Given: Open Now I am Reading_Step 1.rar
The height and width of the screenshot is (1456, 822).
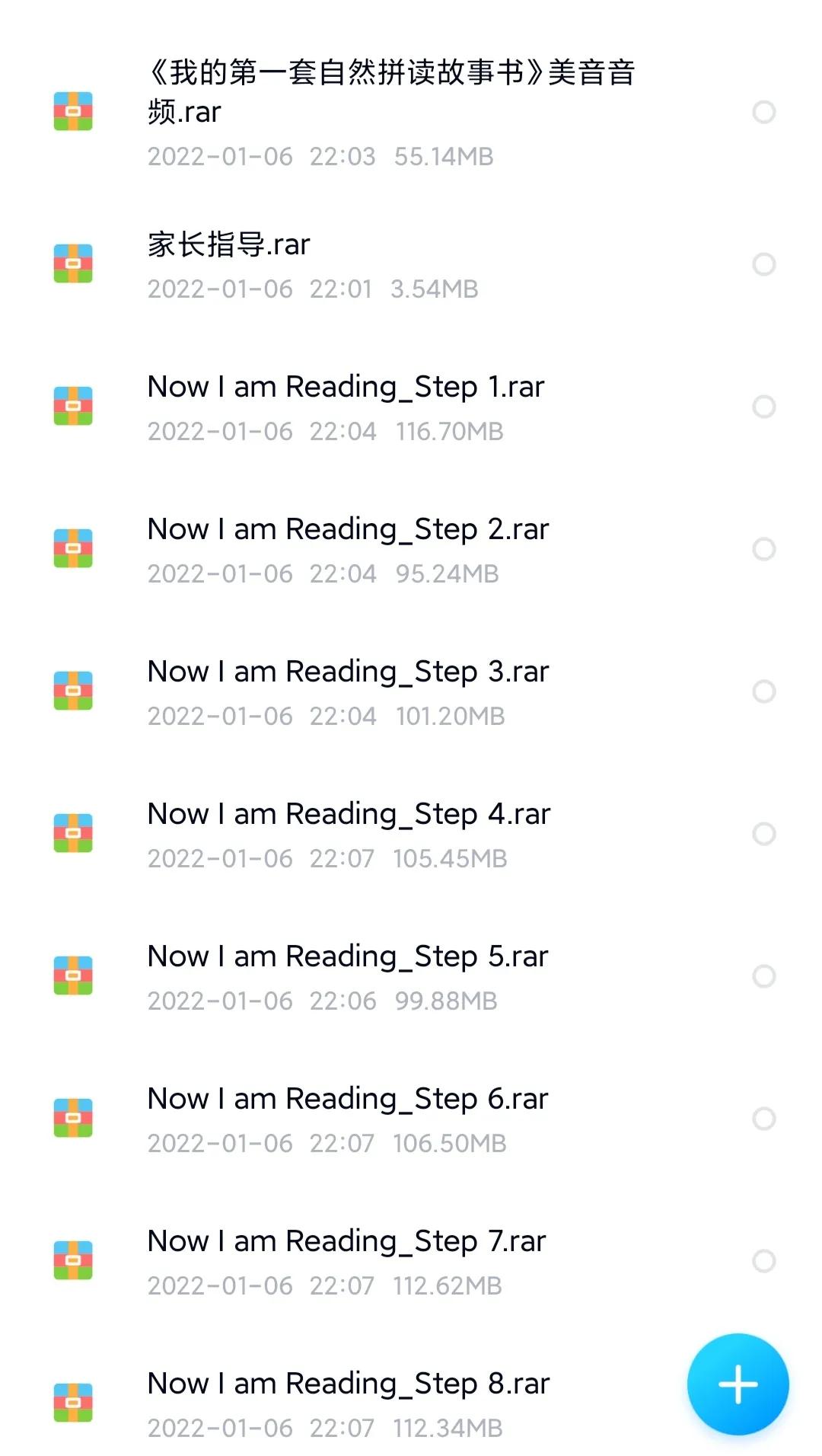Looking at the screenshot, I should (x=346, y=388).
